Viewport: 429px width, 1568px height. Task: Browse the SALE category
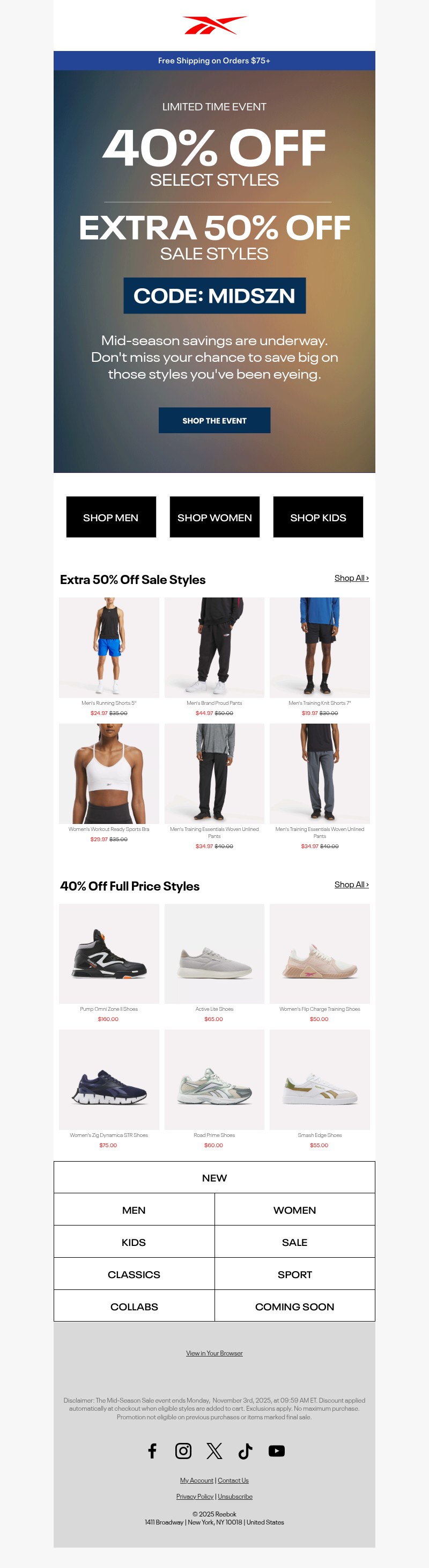[x=295, y=1242]
